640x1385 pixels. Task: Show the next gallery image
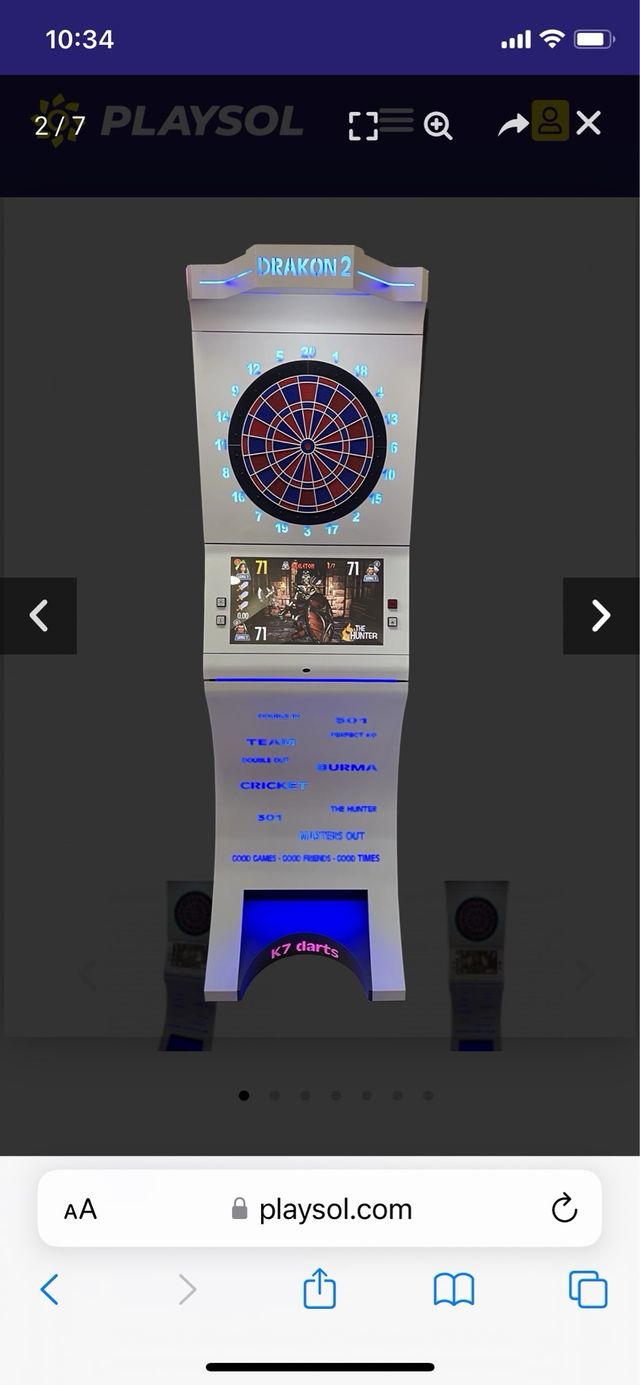pos(600,616)
